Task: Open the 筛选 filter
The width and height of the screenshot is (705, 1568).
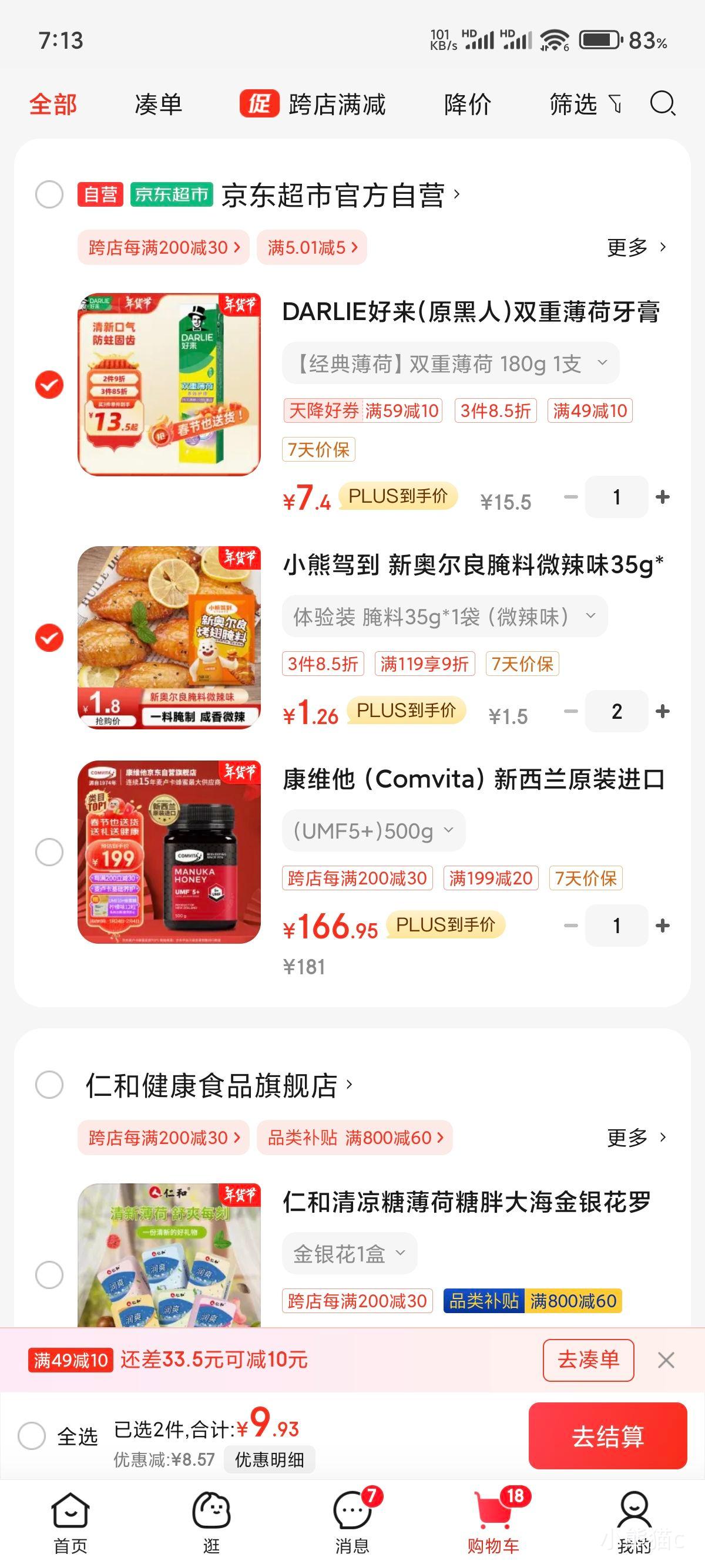Action: pyautogui.click(x=585, y=104)
